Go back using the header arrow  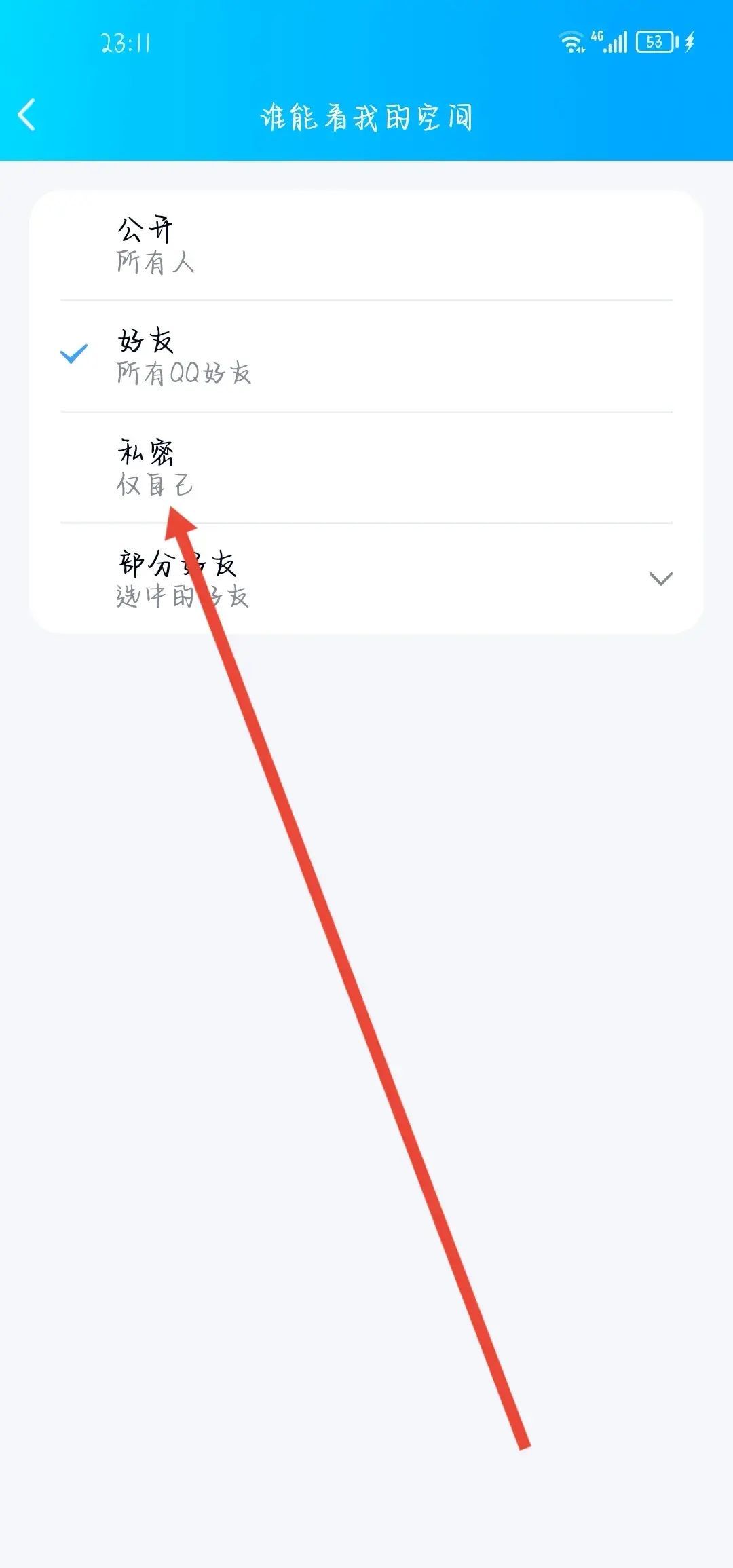coord(26,115)
